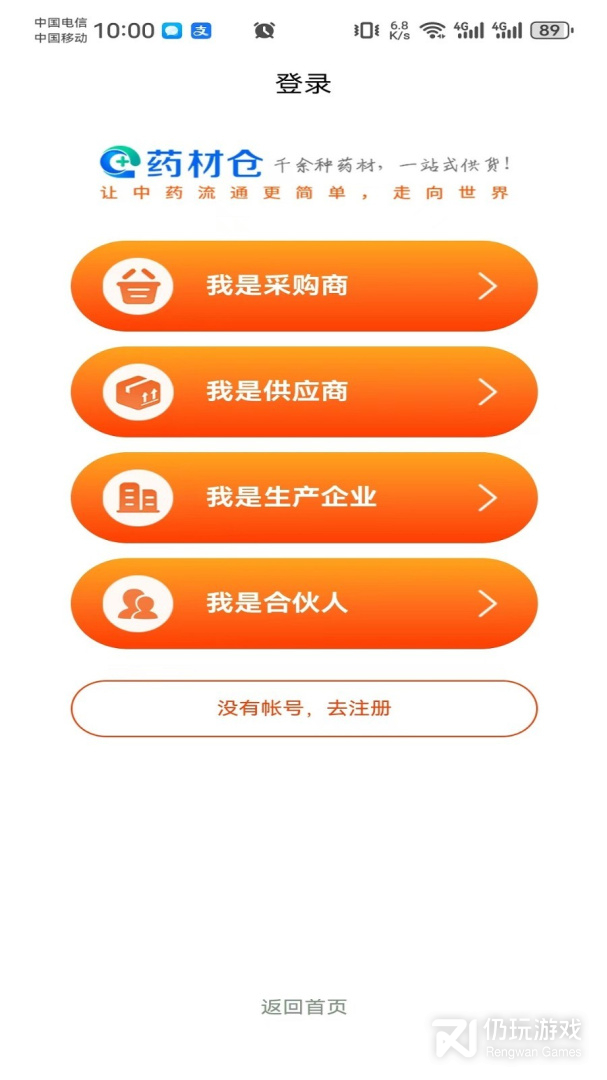Open the 我是合伙人 login
This screenshot has height=1080, width=607.
pyautogui.click(x=303, y=603)
